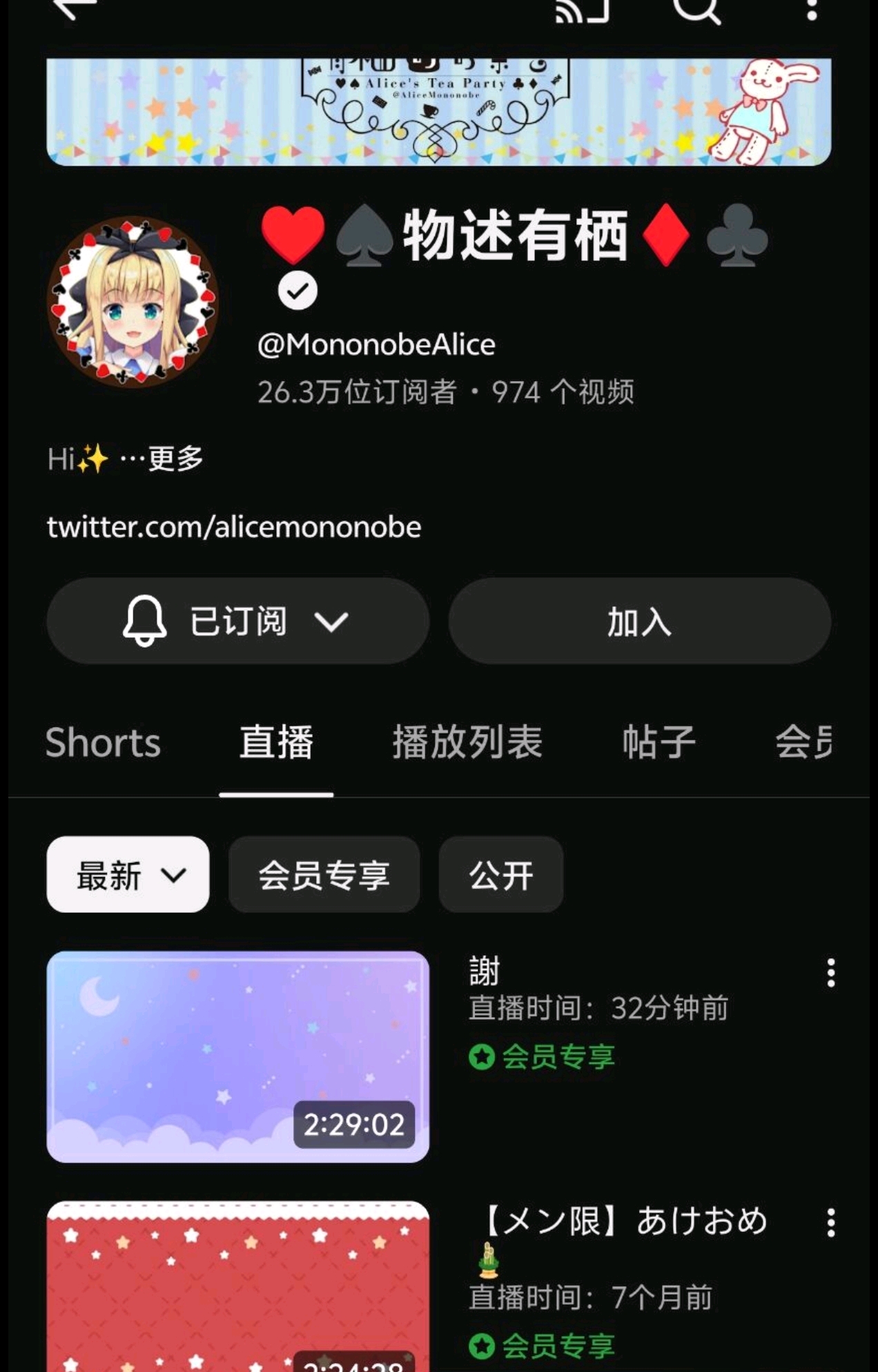Open the top-bar overflow menu
Viewport: 878px width, 1372px height.
[x=812, y=10]
